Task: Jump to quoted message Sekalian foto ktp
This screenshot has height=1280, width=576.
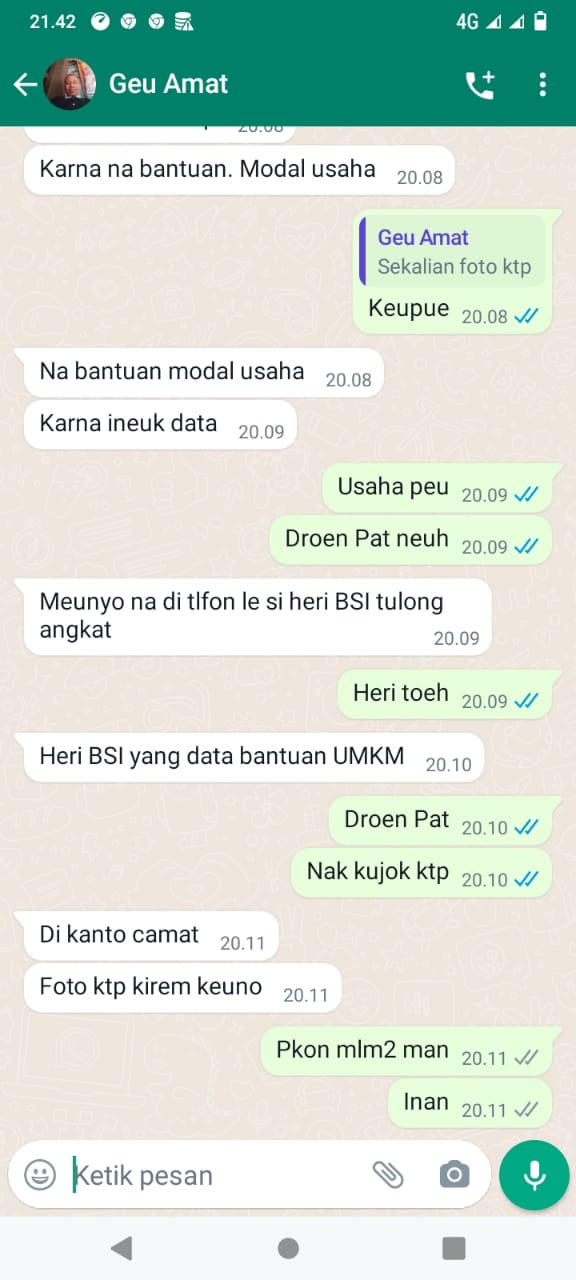Action: point(452,252)
